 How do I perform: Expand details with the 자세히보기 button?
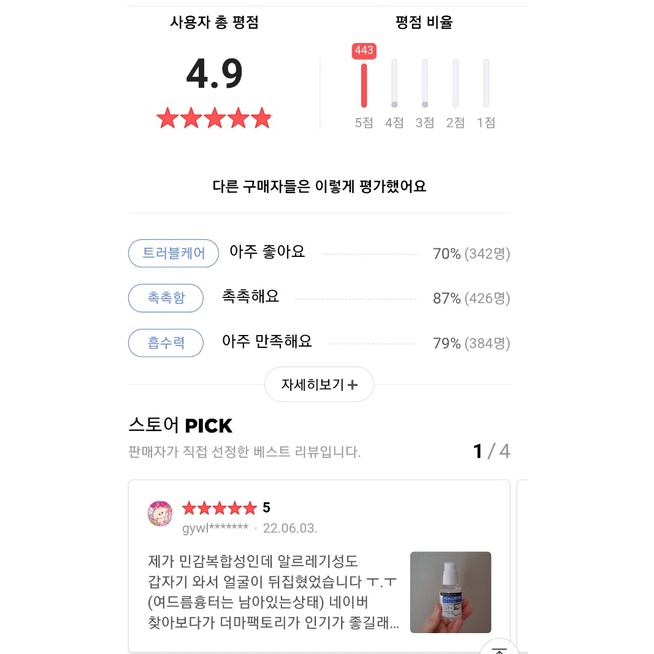(x=319, y=385)
